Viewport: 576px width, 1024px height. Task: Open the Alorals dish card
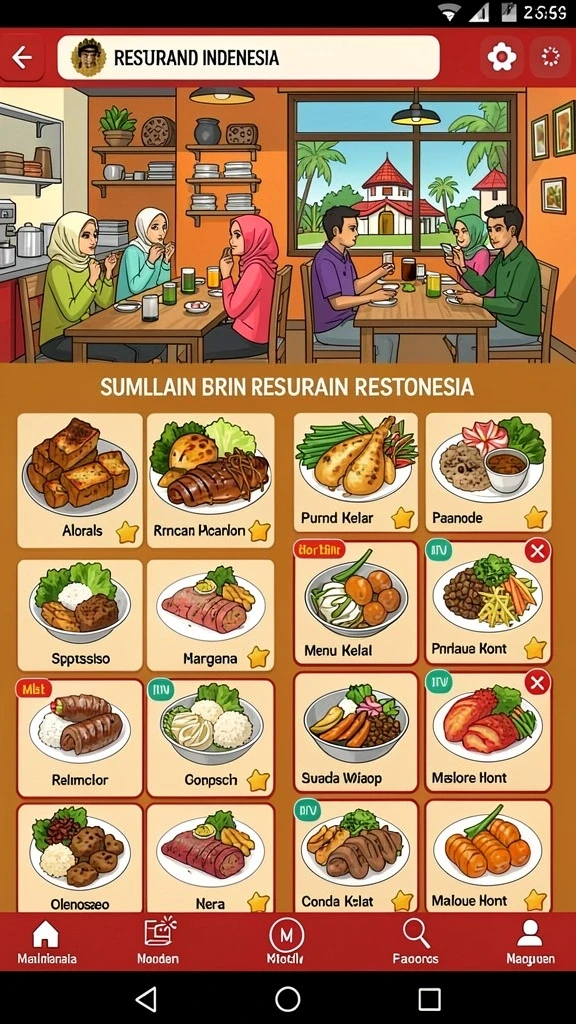pyautogui.click(x=80, y=480)
